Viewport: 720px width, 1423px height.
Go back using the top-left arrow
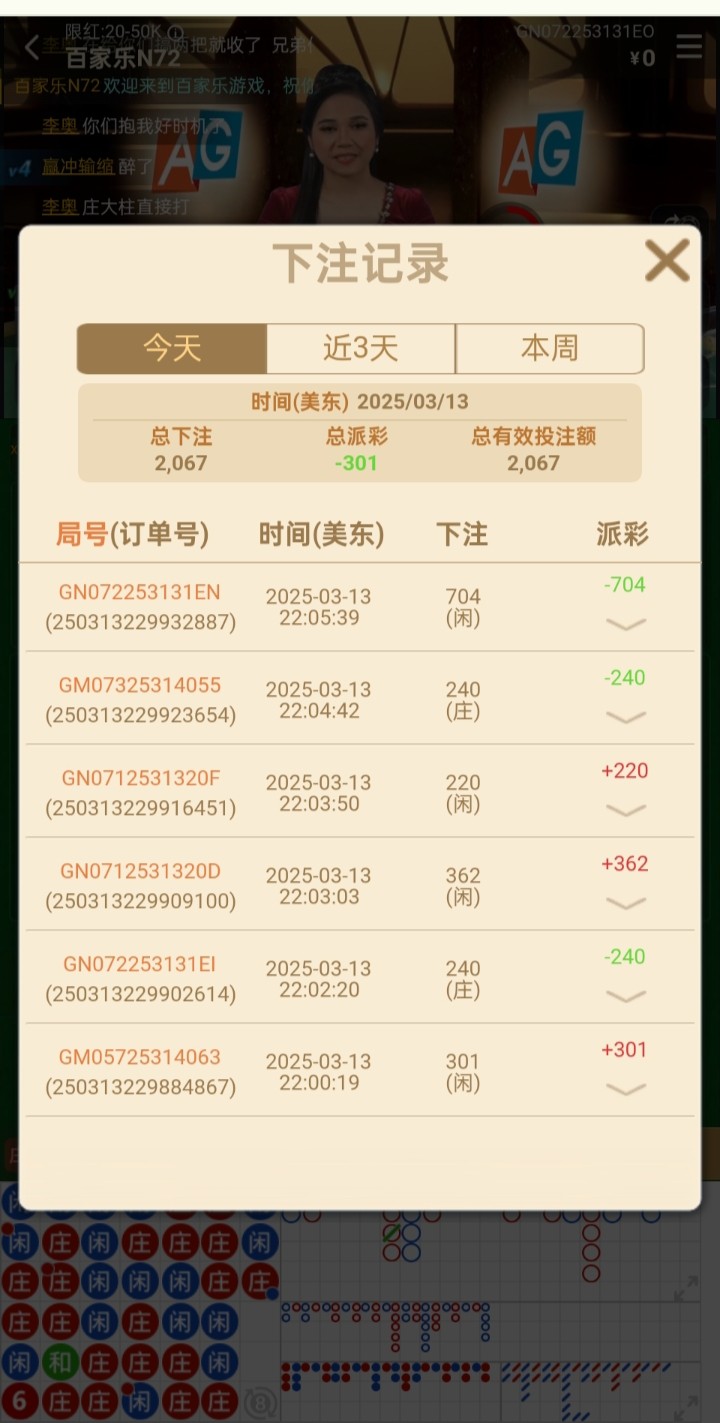pyautogui.click(x=32, y=47)
